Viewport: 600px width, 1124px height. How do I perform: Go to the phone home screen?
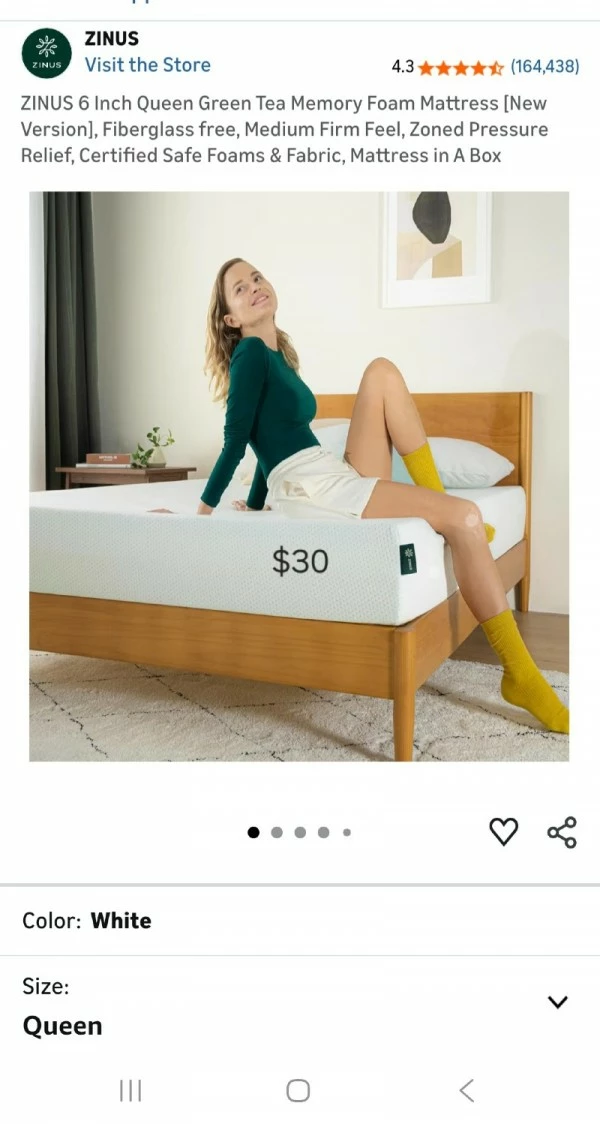coord(298,1090)
